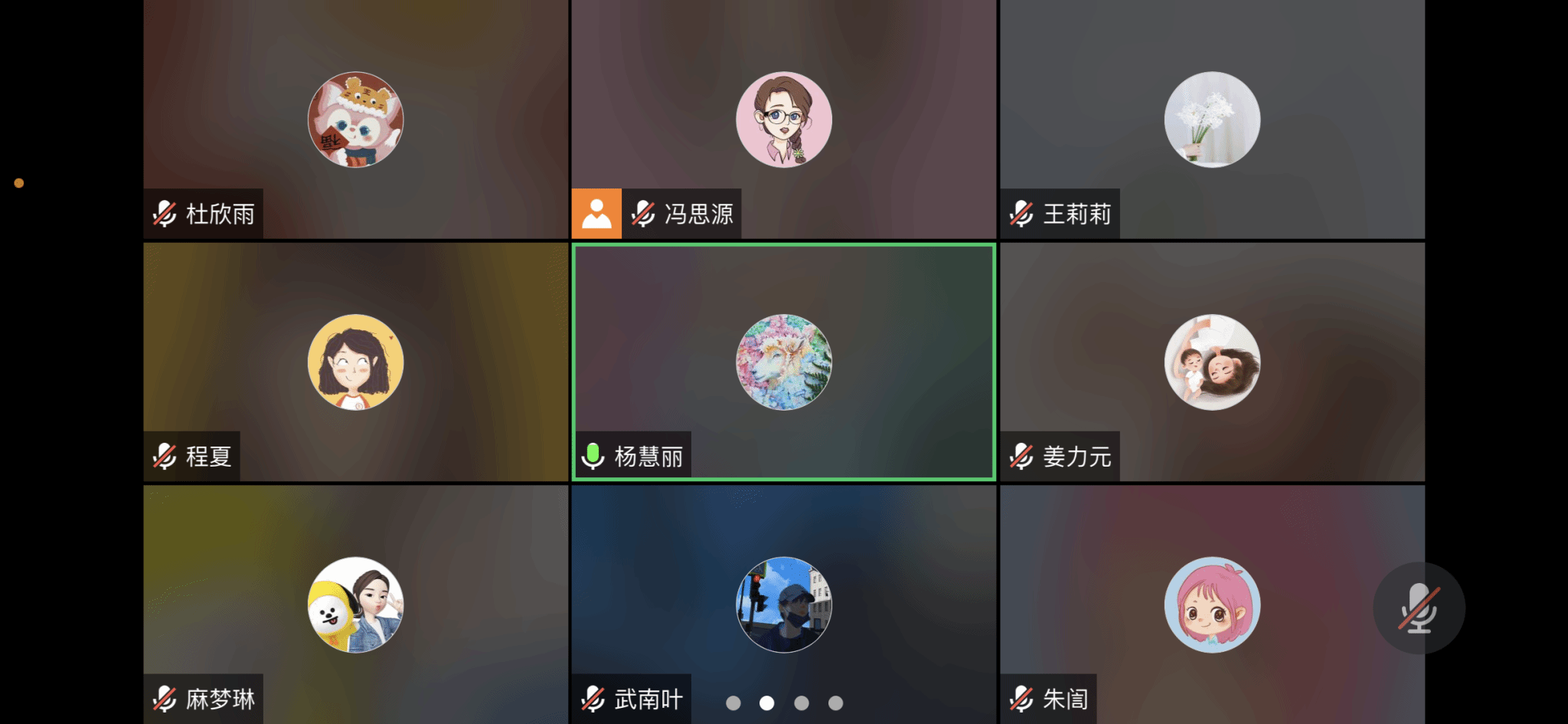Open 朱闿's participant tile
Image resolution: width=1568 pixels, height=724 pixels.
pos(1212,604)
